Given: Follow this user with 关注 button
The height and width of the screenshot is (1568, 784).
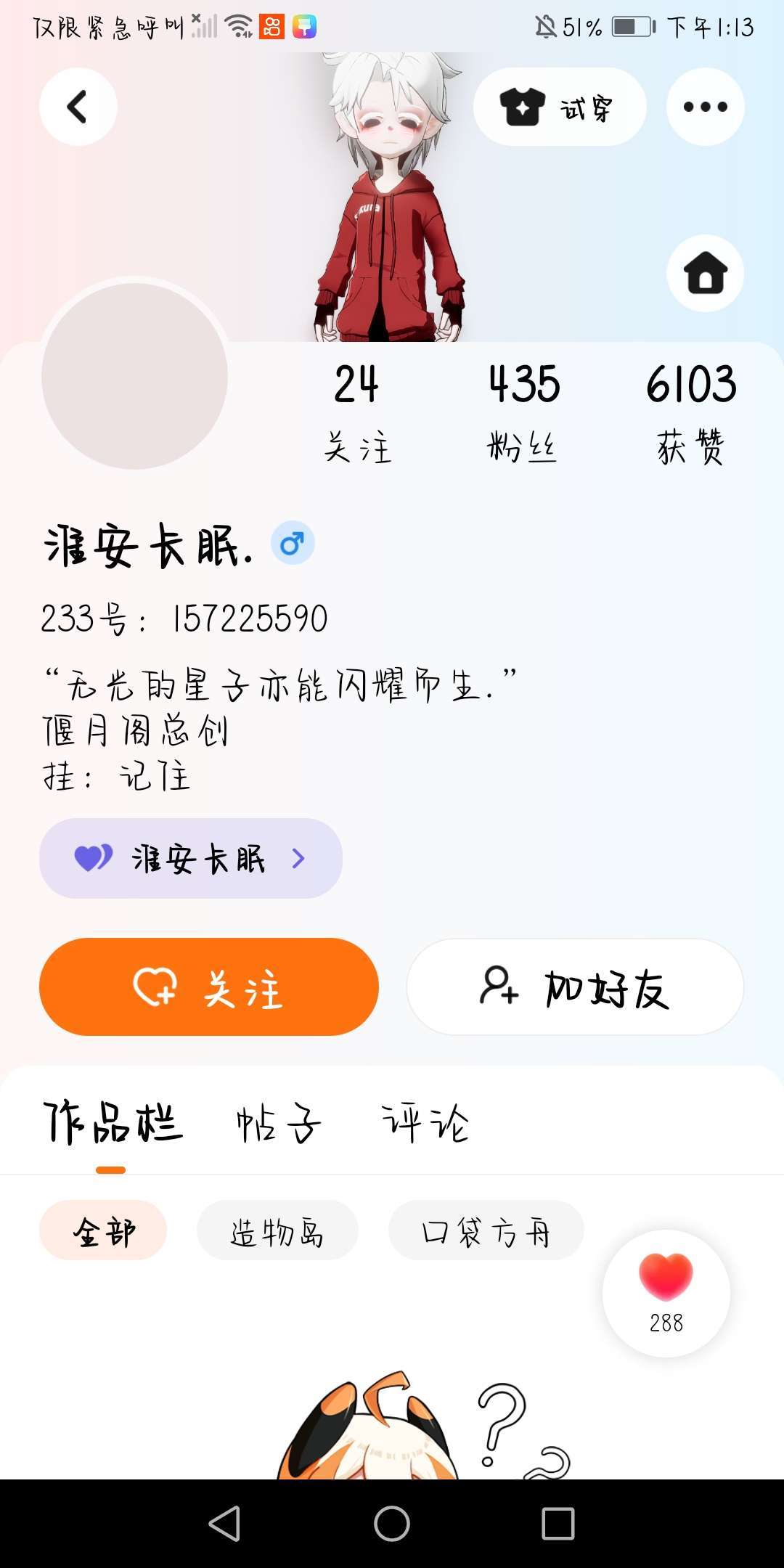Looking at the screenshot, I should coord(209,987).
